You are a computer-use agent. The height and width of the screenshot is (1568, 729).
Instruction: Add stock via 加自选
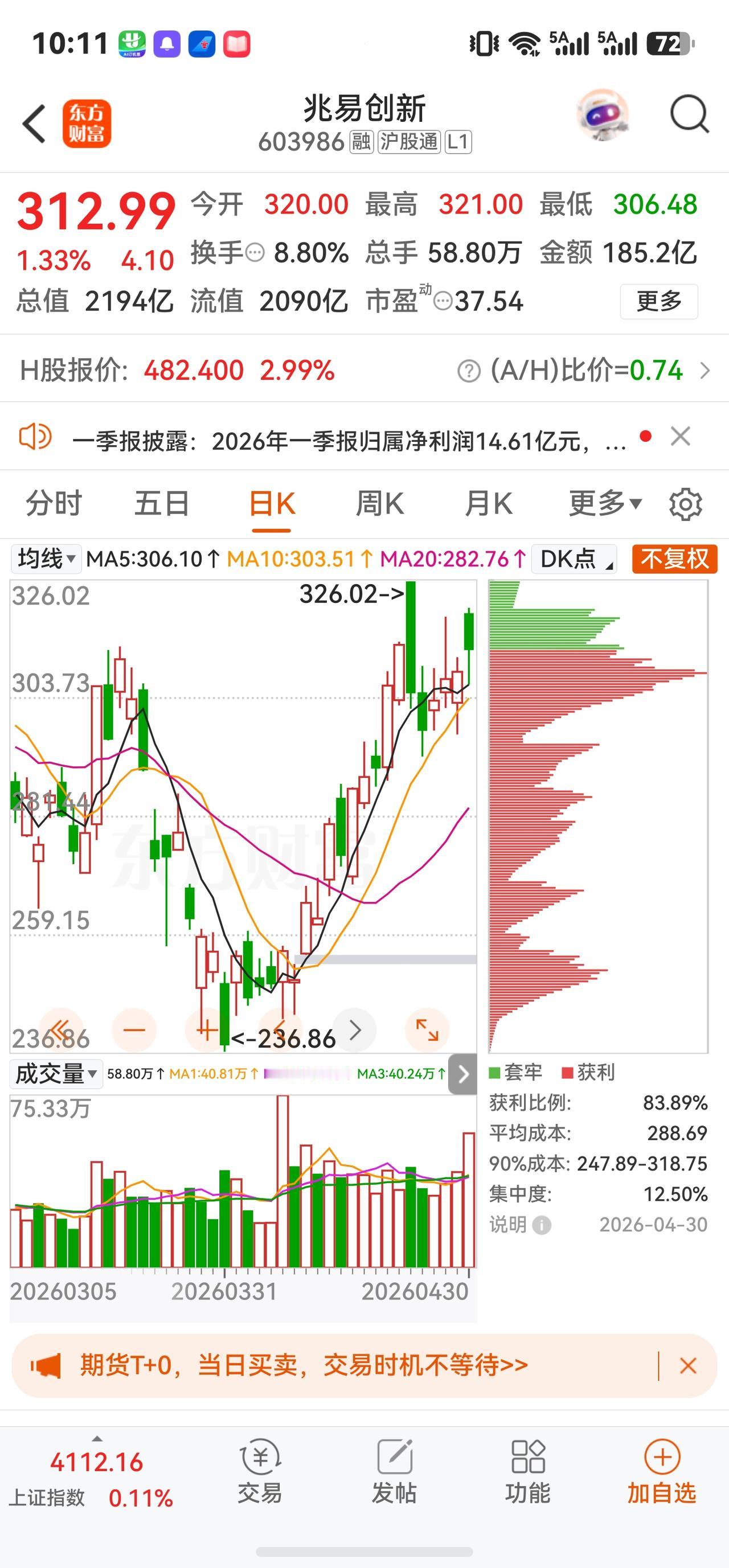[x=661, y=1472]
